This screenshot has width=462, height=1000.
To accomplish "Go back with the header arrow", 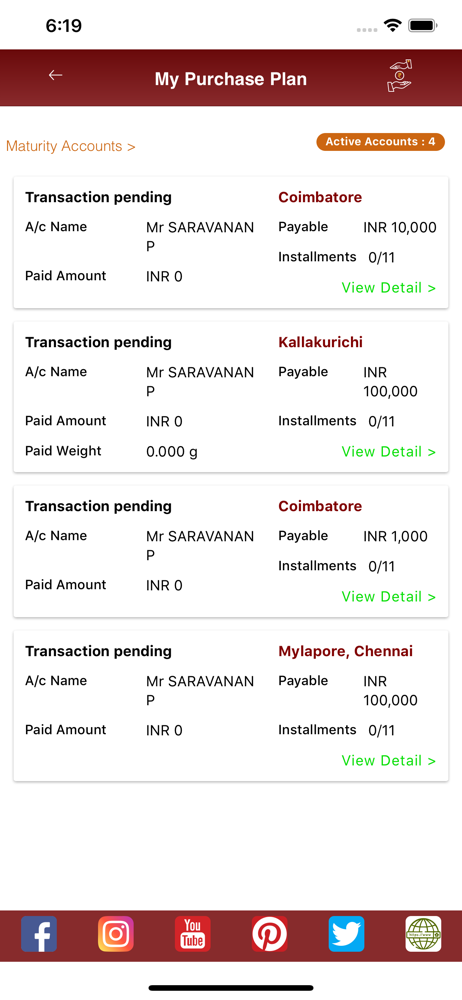I will [56, 75].
